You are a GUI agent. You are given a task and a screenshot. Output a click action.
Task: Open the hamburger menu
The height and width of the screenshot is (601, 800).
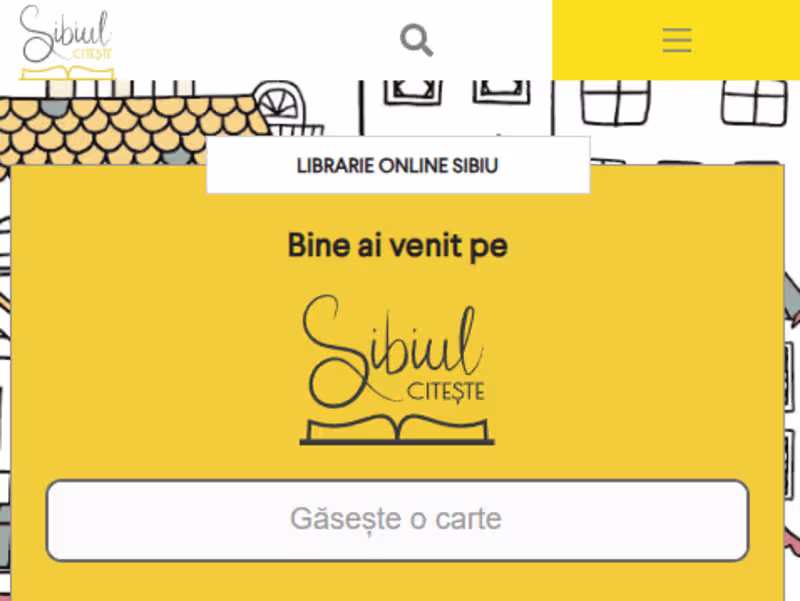(x=677, y=40)
